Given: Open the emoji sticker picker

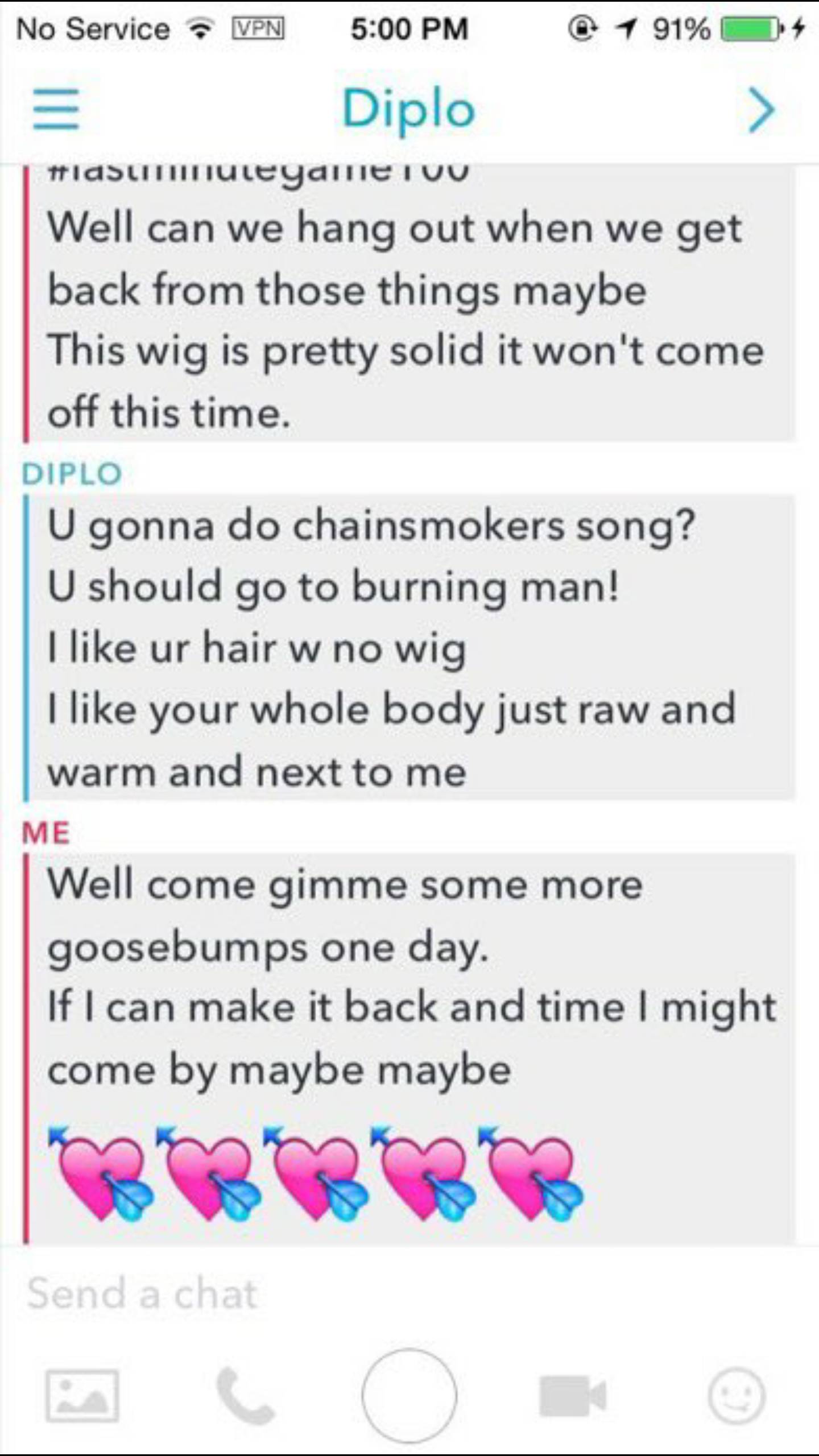Looking at the screenshot, I should click(x=737, y=1396).
